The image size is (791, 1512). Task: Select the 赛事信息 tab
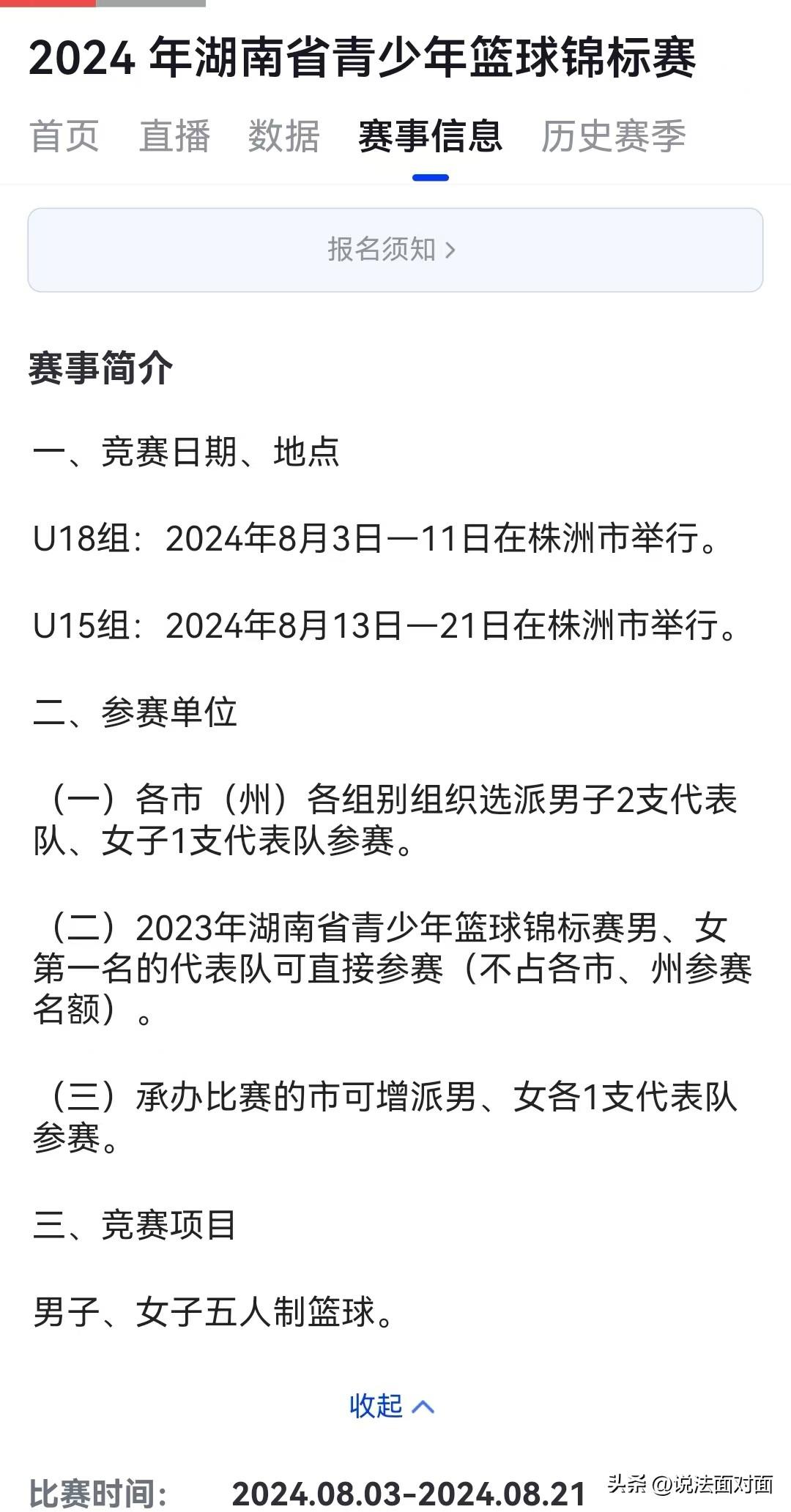coord(430,137)
